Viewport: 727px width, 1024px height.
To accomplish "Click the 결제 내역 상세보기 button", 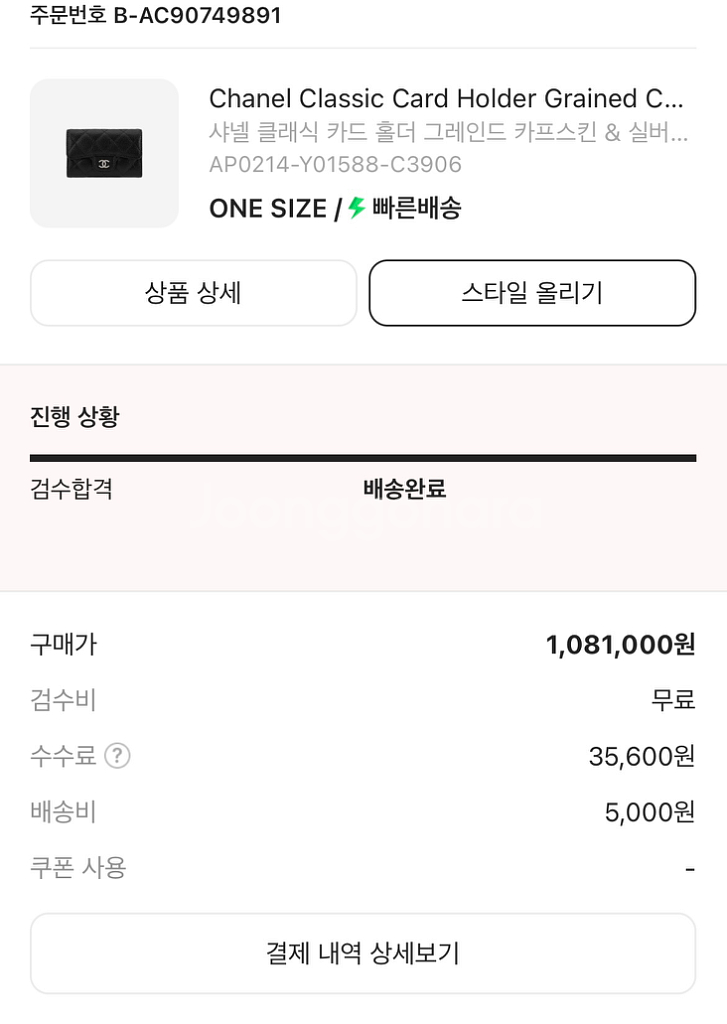I will (x=363, y=952).
